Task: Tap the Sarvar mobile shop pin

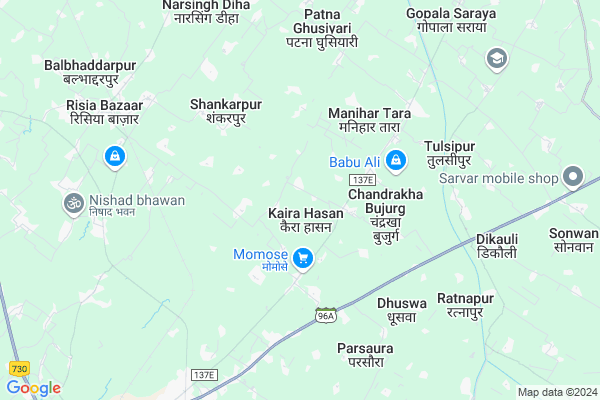Action: [x=573, y=178]
